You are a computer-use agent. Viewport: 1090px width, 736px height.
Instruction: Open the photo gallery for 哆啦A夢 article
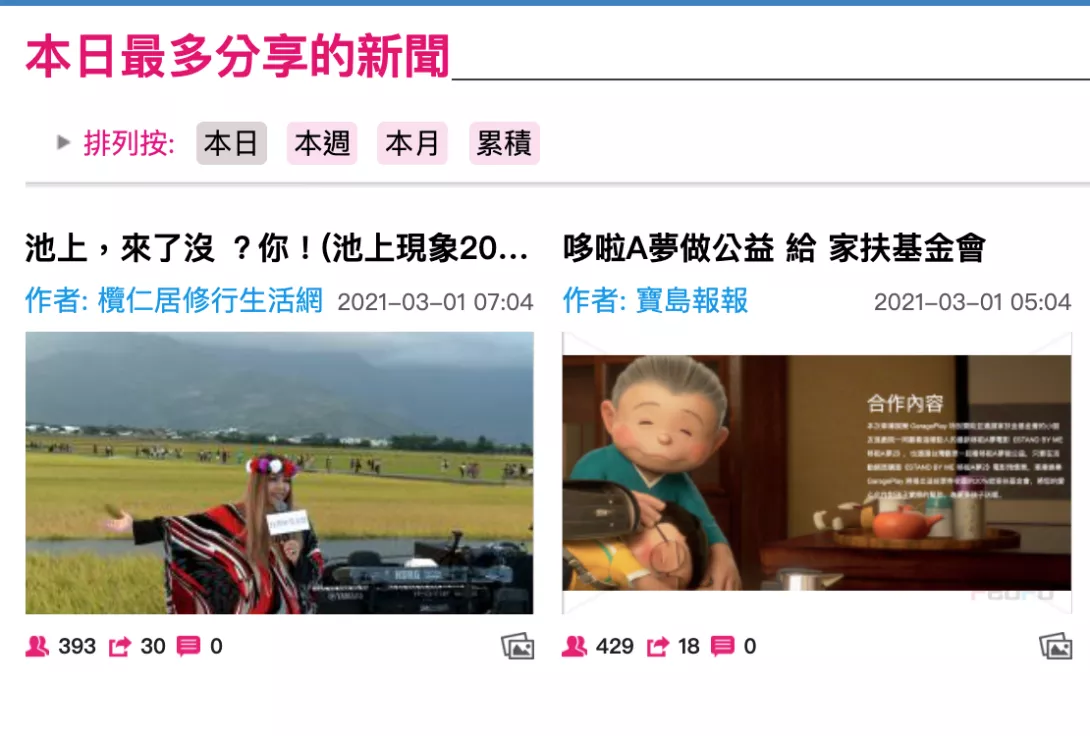click(1055, 647)
